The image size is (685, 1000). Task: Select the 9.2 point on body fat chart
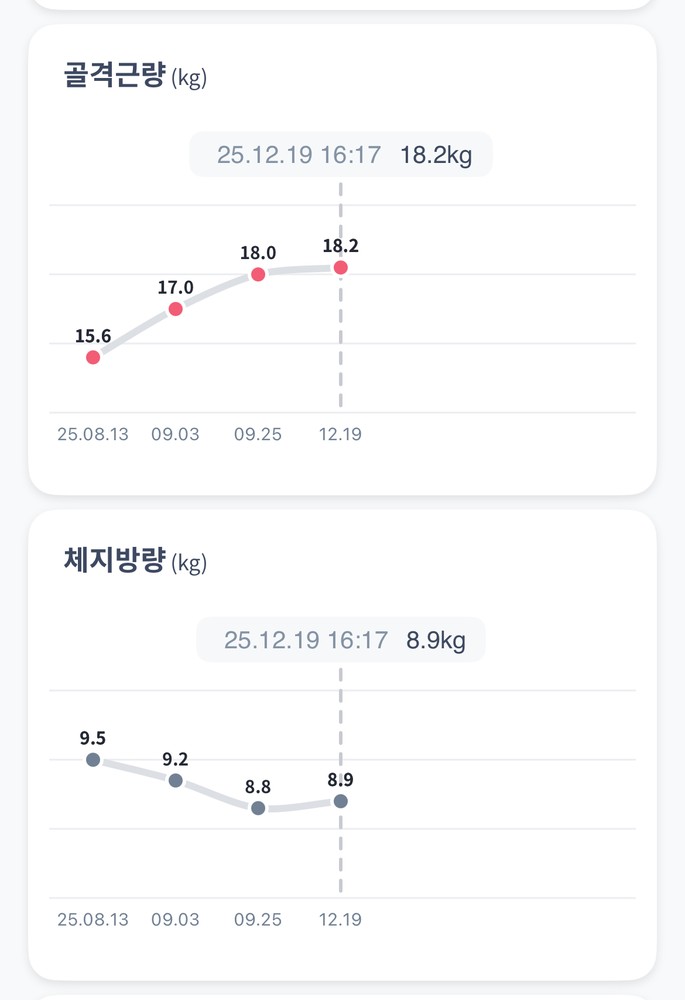175,780
